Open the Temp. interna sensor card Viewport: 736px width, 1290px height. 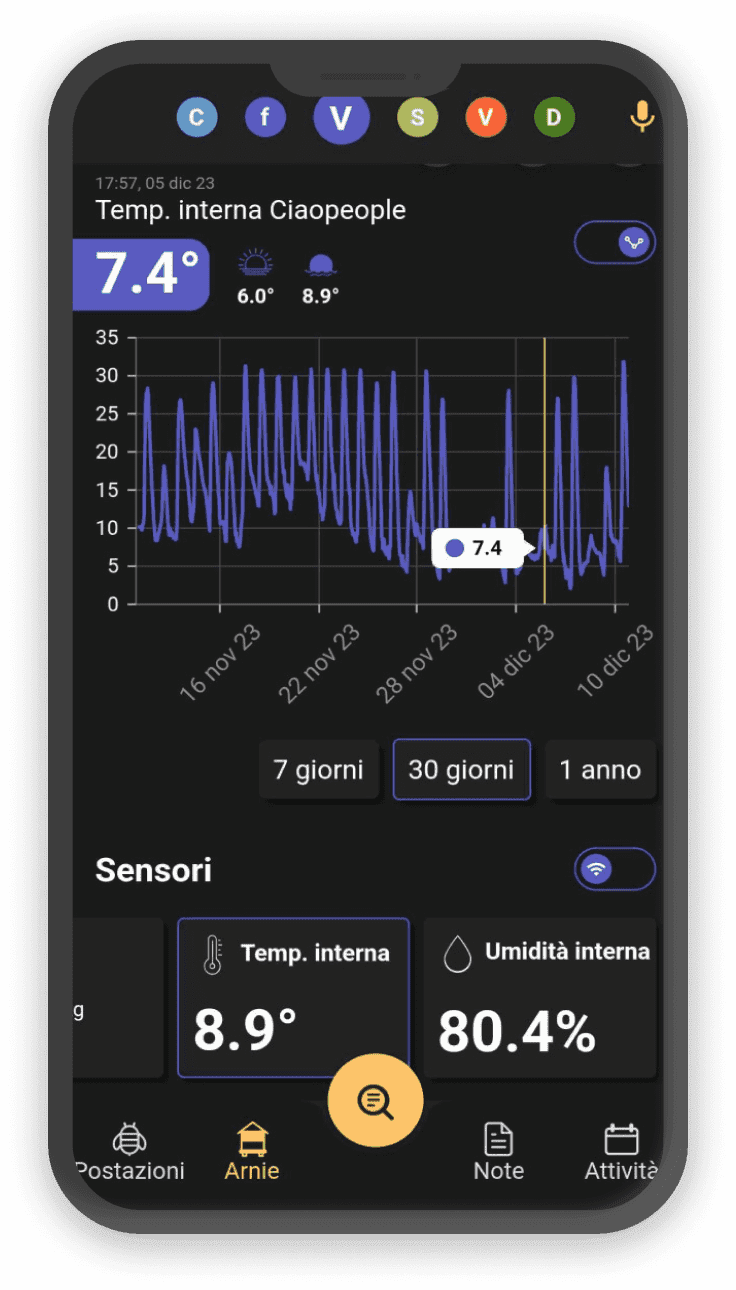click(293, 997)
